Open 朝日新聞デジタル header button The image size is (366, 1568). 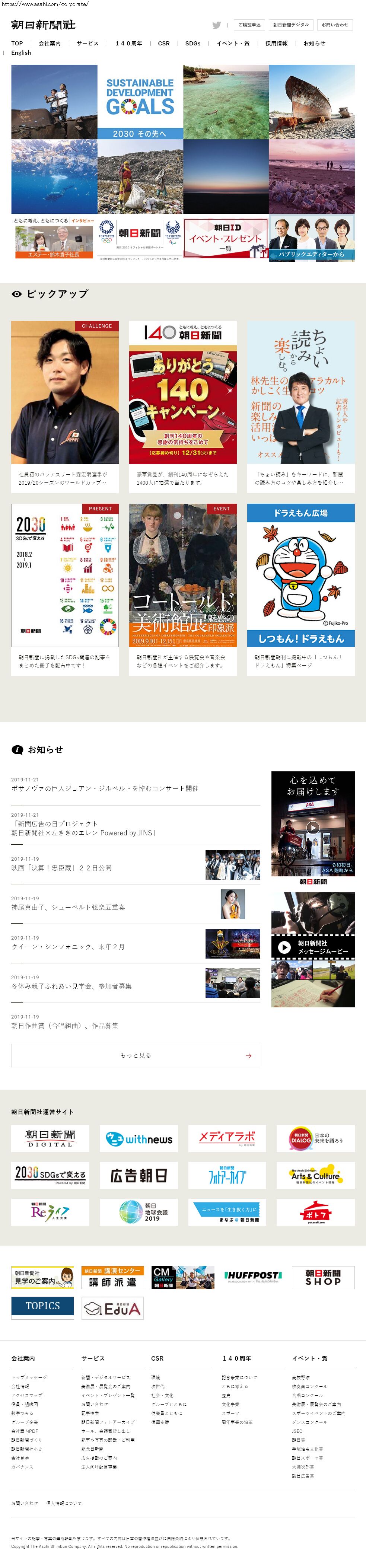point(290,25)
